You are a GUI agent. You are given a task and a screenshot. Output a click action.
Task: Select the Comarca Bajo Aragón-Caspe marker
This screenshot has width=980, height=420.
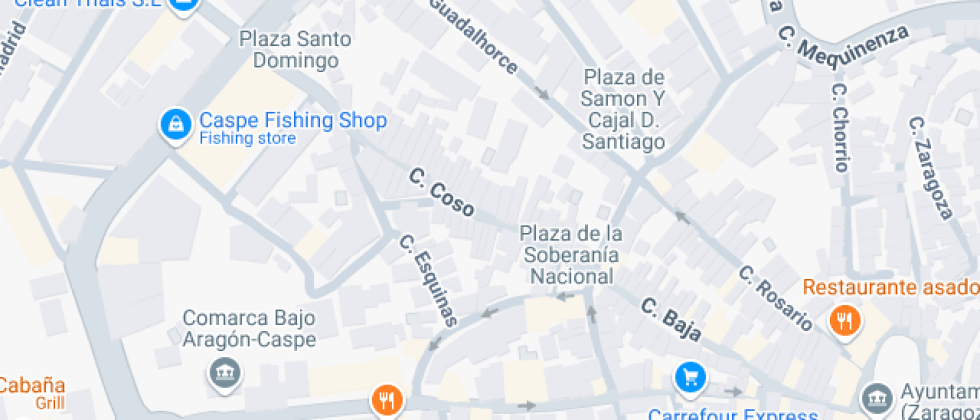pyautogui.click(x=222, y=374)
